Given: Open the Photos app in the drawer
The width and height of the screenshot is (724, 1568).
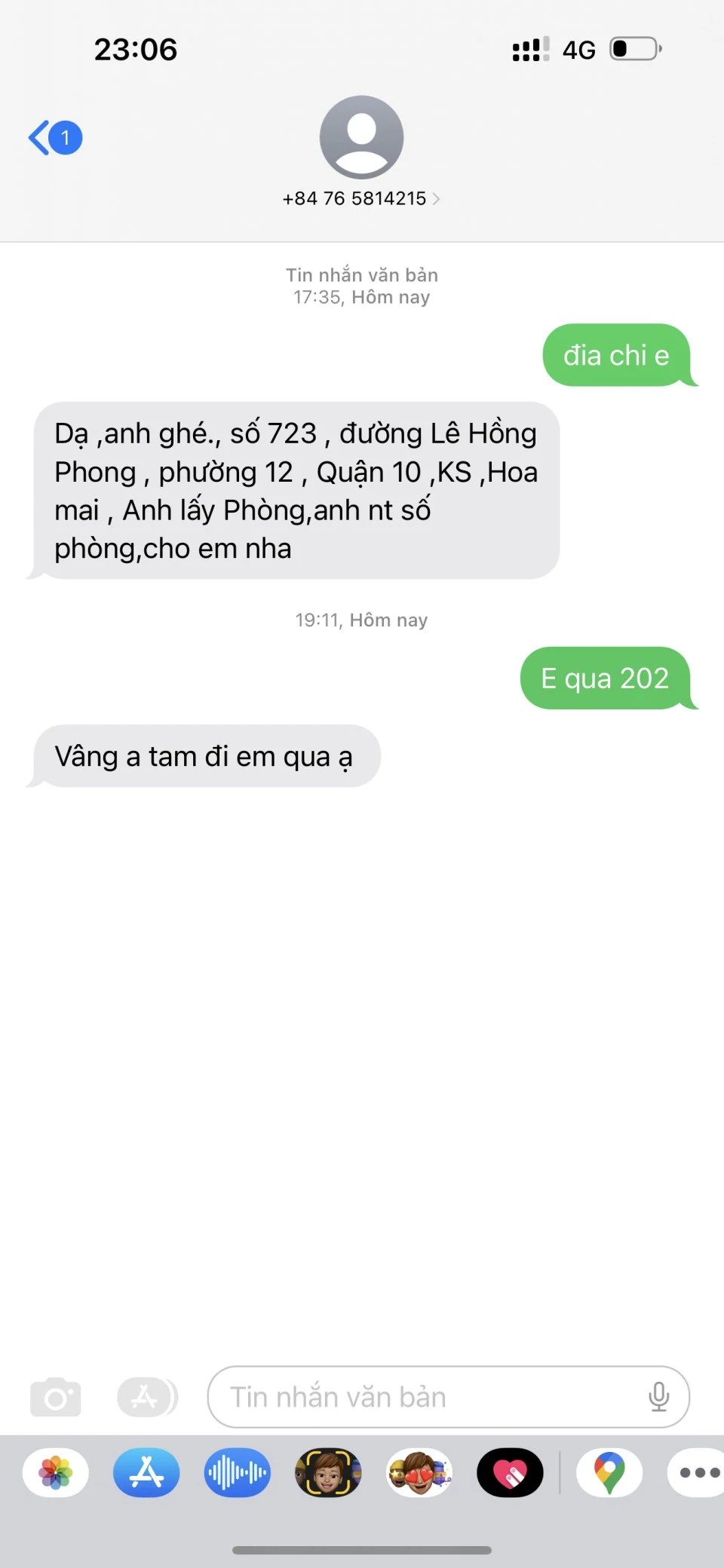Looking at the screenshot, I should tap(56, 1472).
